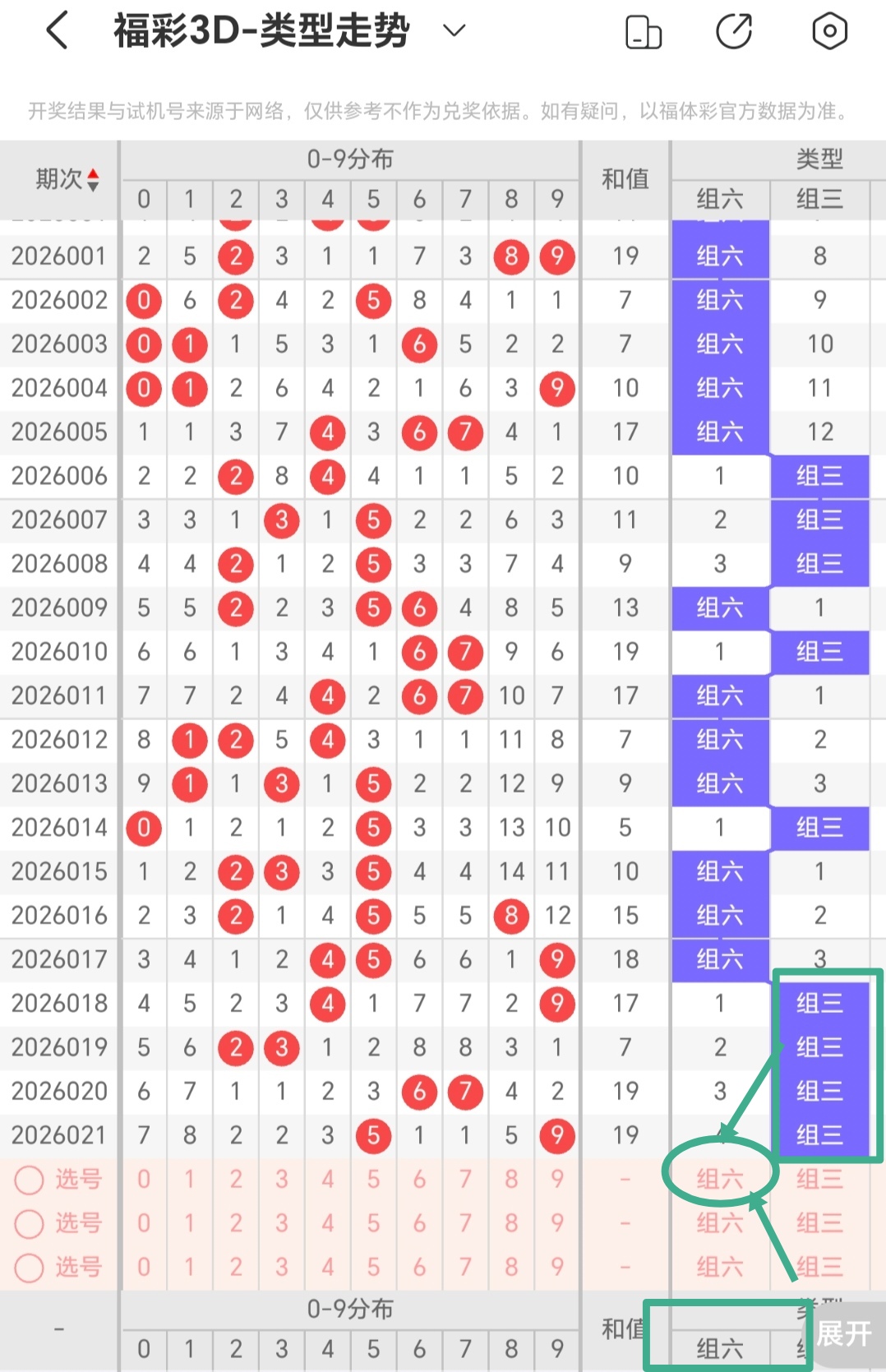Open the floating window icon in top bar
This screenshot has height=1372, width=886.
click(644, 31)
